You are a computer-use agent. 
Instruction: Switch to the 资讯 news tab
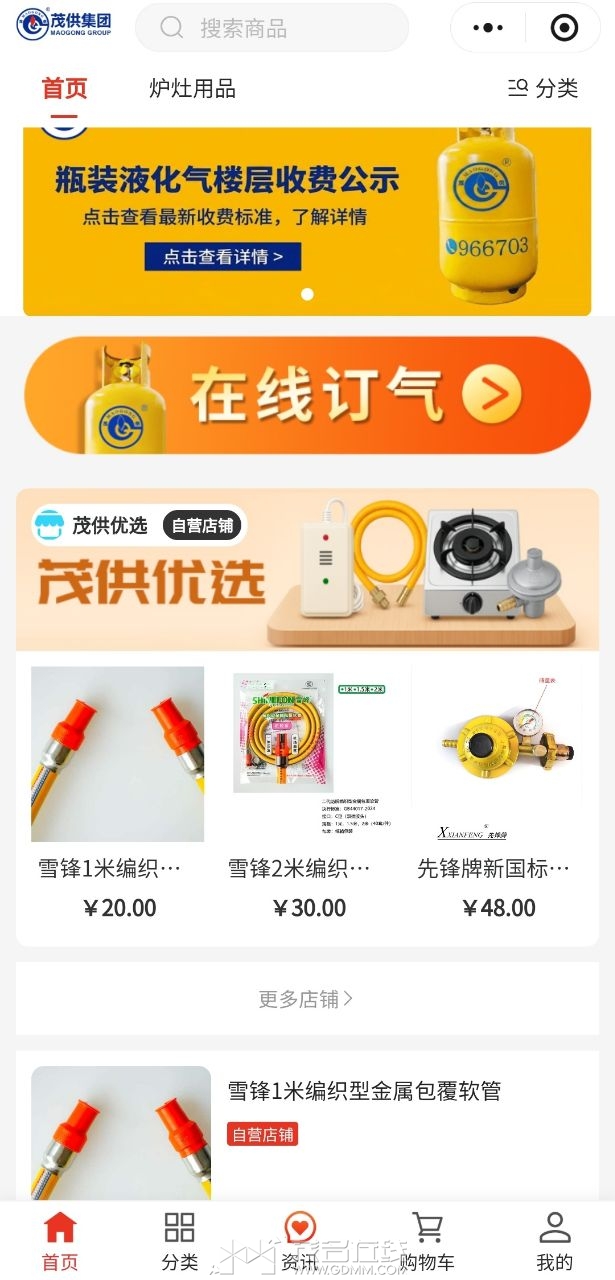click(x=299, y=1241)
